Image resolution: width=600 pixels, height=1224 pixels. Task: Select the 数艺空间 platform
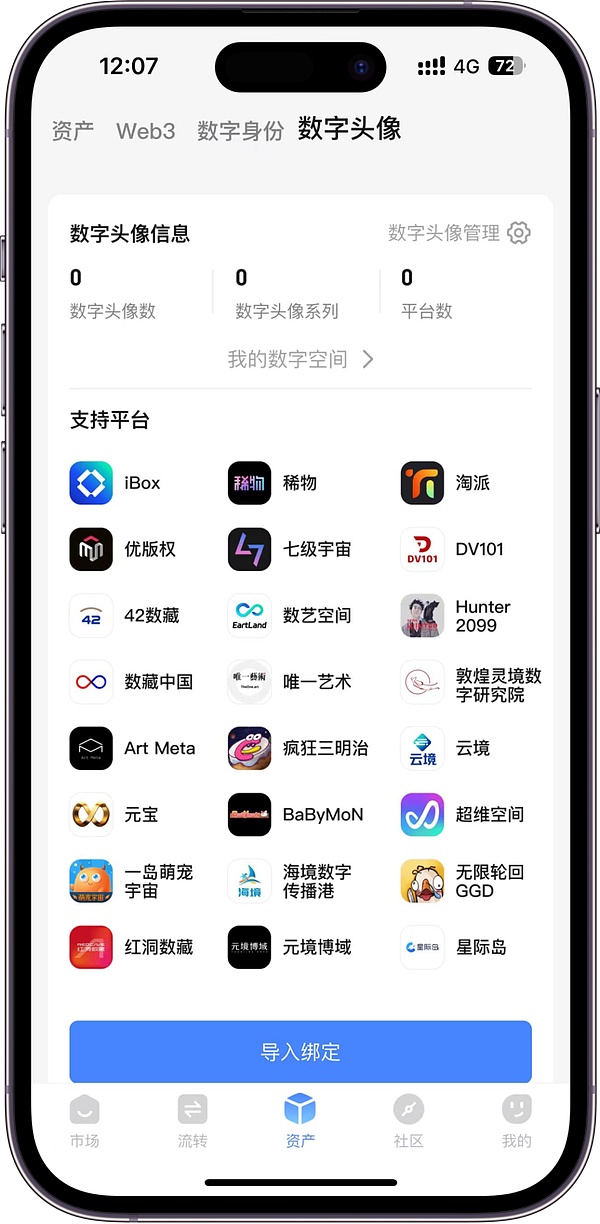tap(290, 616)
